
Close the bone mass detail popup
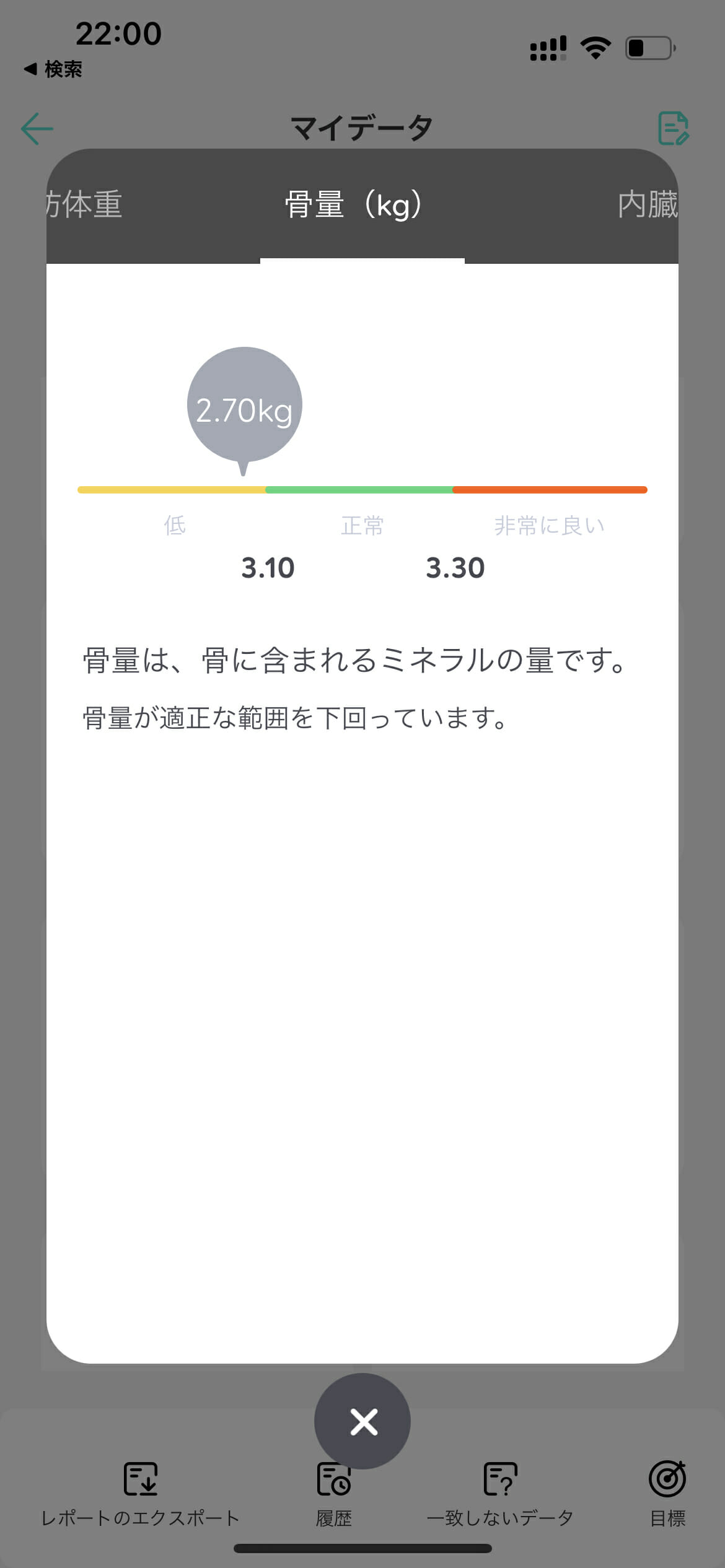[362, 1421]
